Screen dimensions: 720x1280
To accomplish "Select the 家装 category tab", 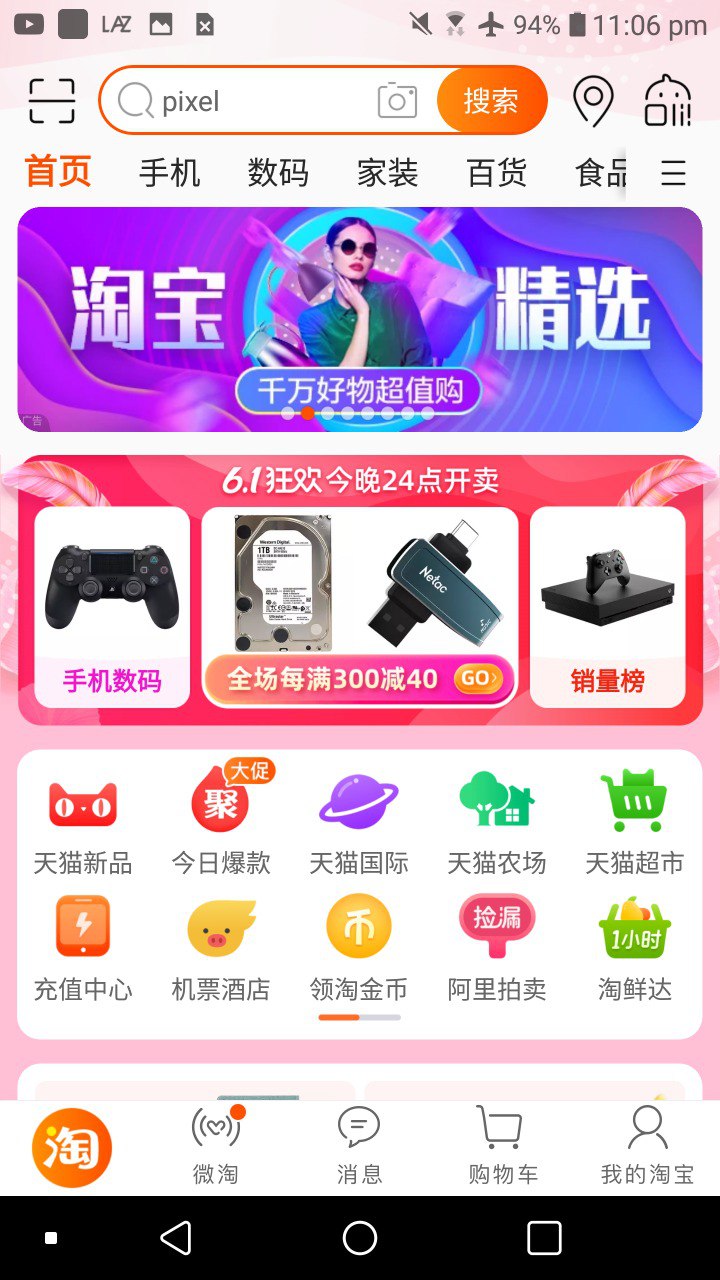I will tap(387, 173).
